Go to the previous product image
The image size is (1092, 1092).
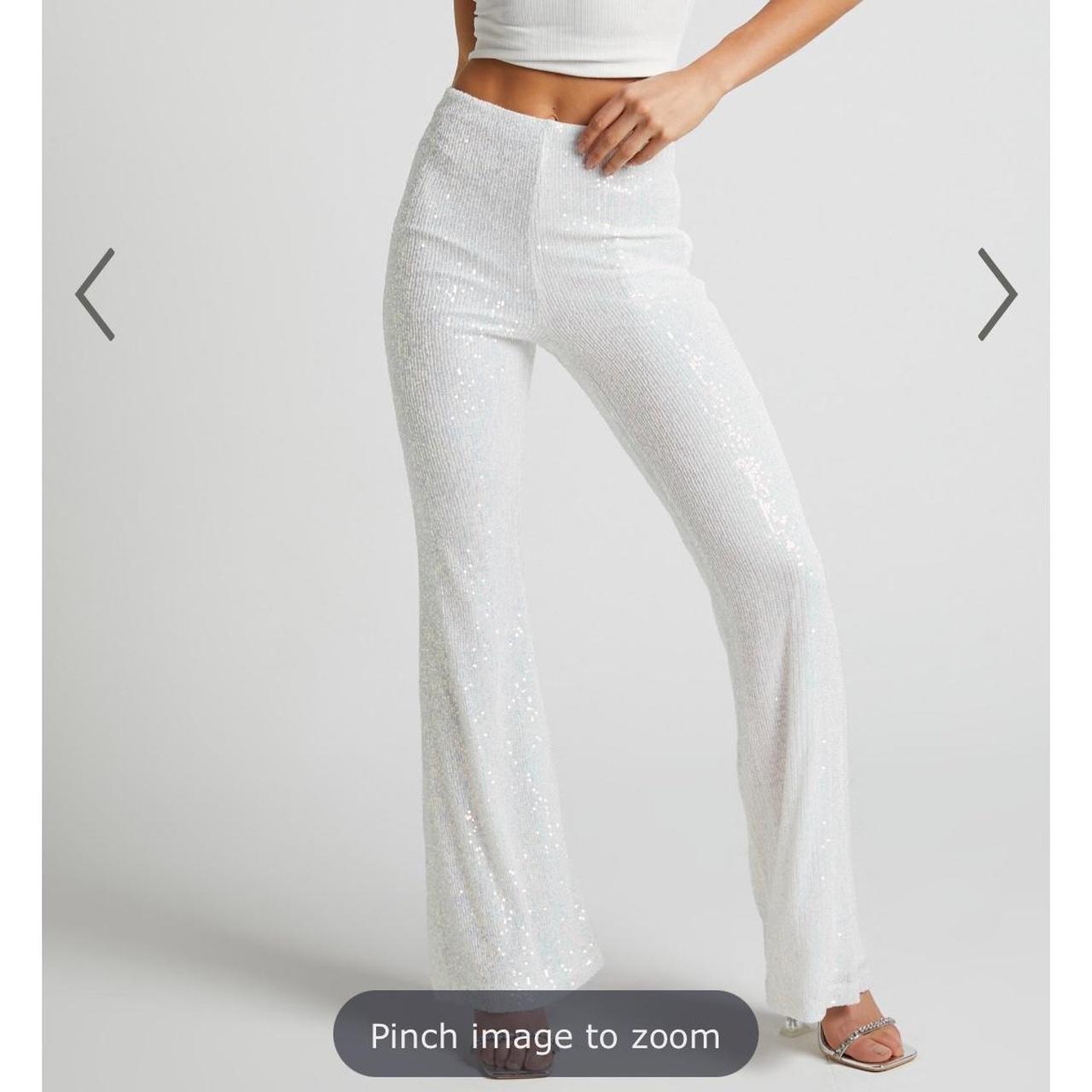(x=95, y=294)
